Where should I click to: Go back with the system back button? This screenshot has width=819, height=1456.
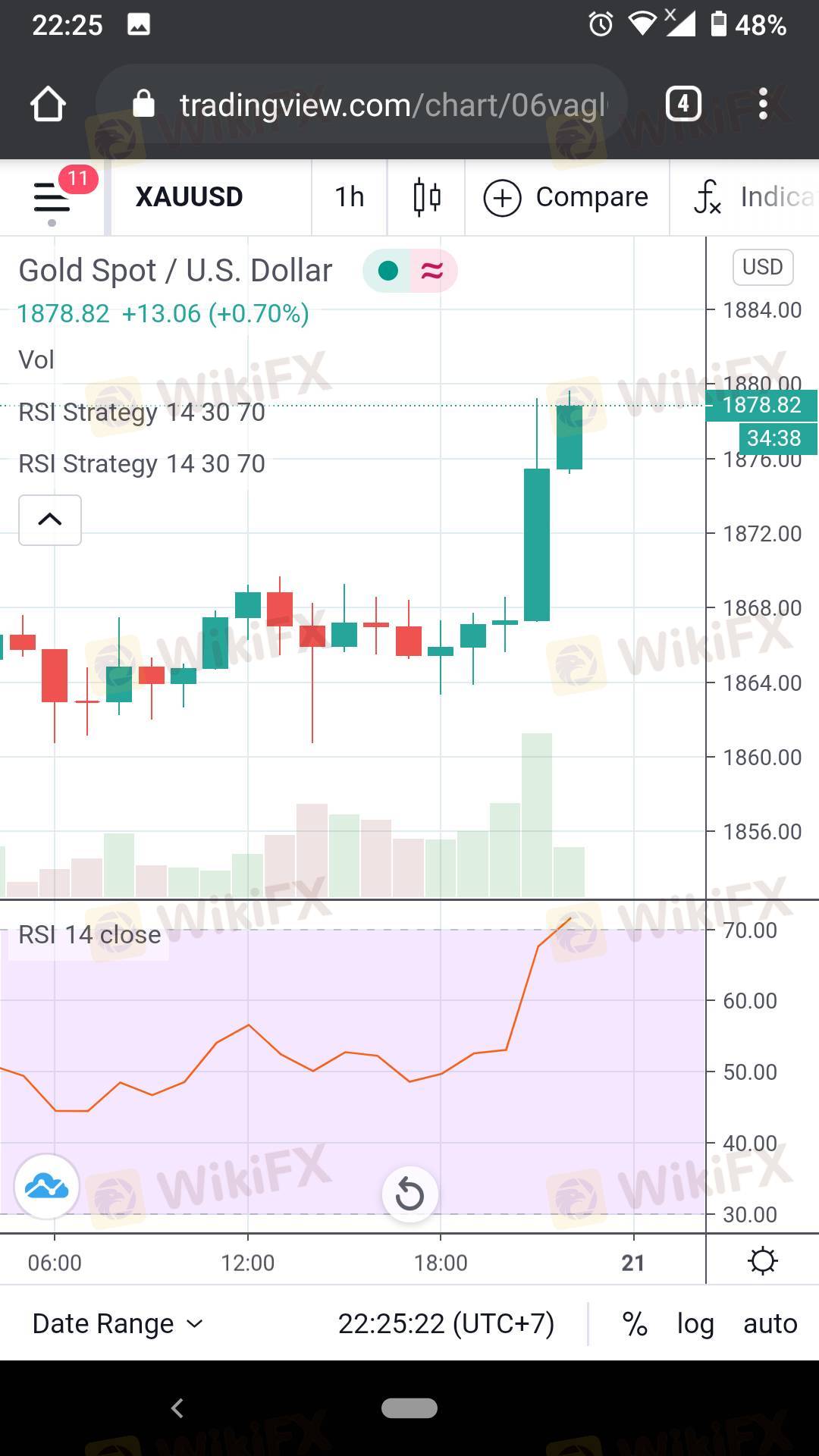click(x=177, y=1408)
